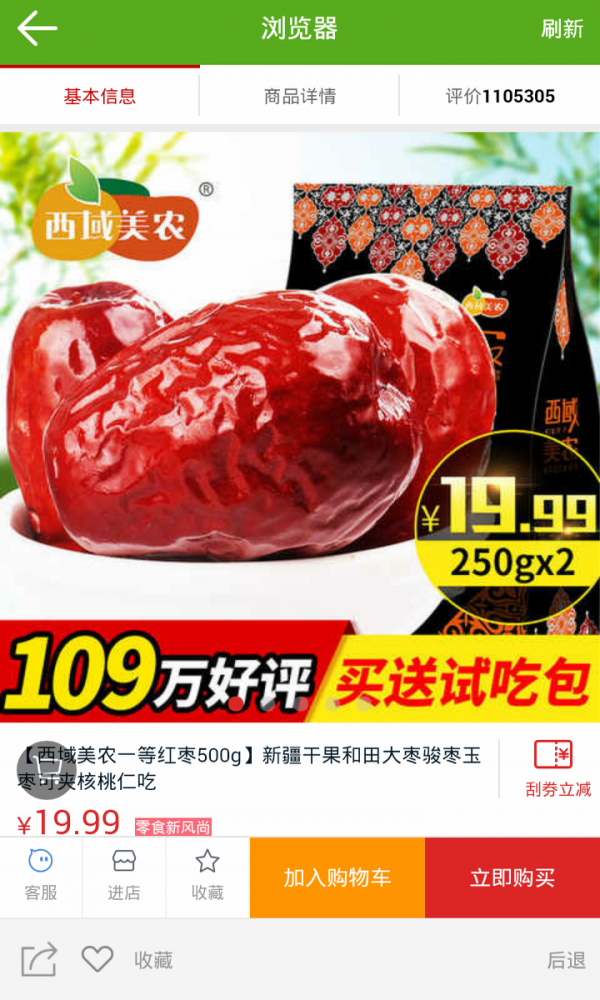Viewport: 600px width, 1000px height.
Task: Add the item with 加入购物车
Action: 337,878
